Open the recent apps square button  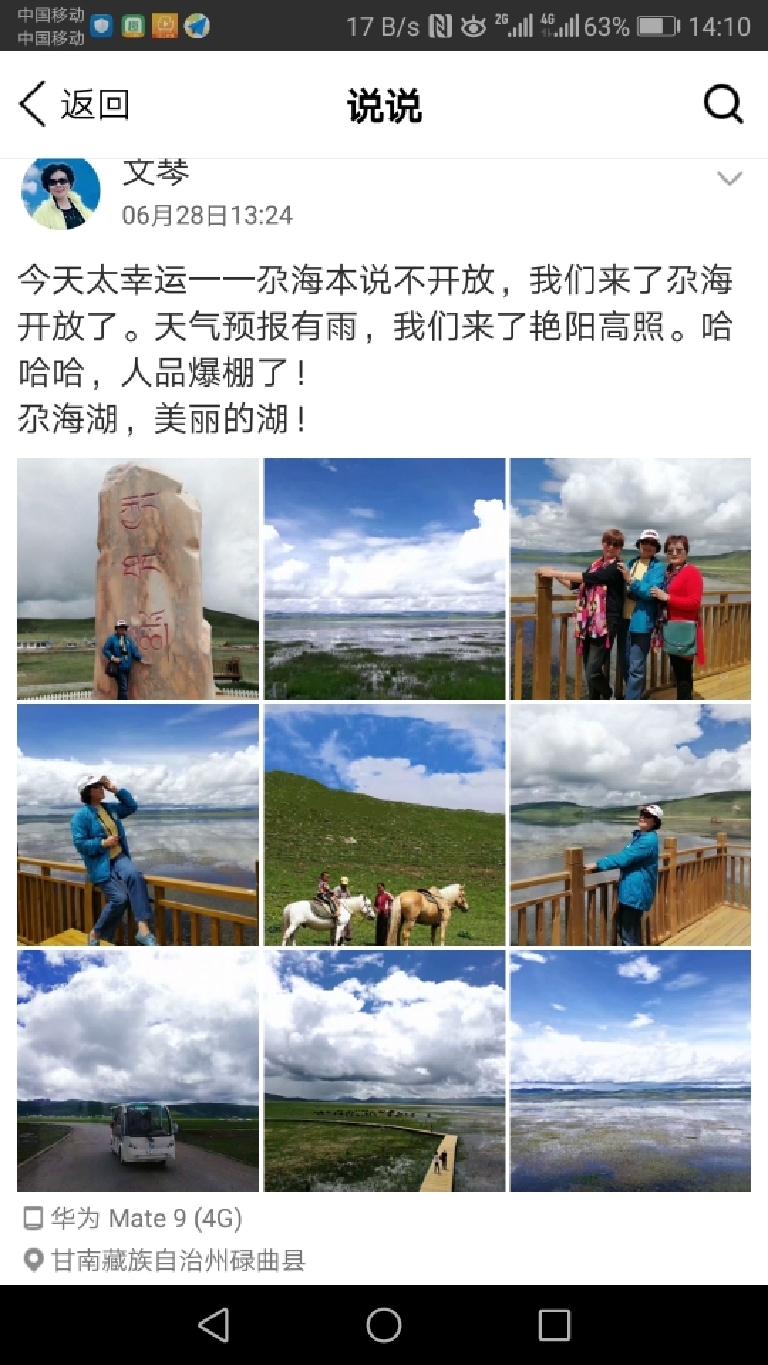pyautogui.click(x=553, y=1325)
